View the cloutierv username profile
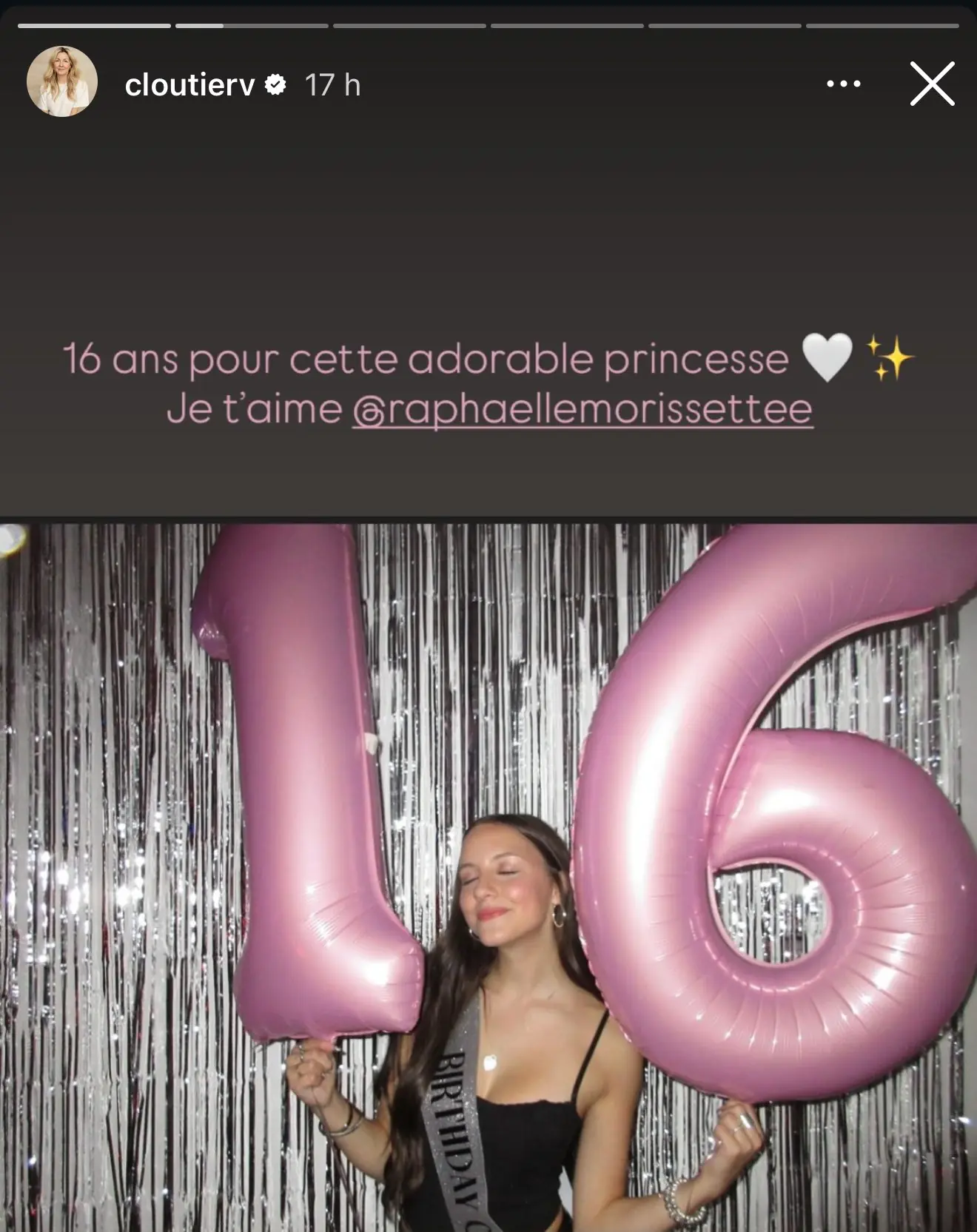Viewport: 977px width, 1232px height. 189,85
